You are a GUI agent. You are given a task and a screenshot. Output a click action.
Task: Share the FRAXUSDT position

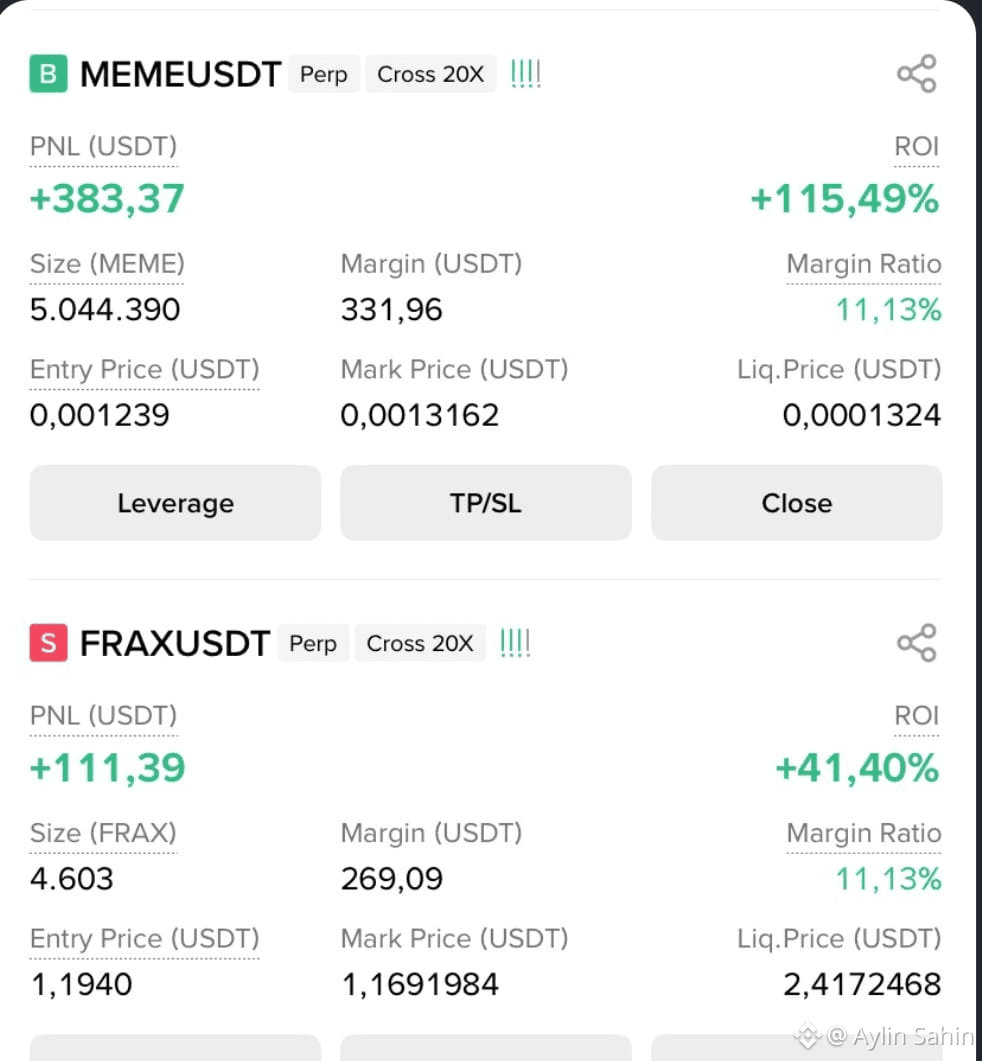916,643
